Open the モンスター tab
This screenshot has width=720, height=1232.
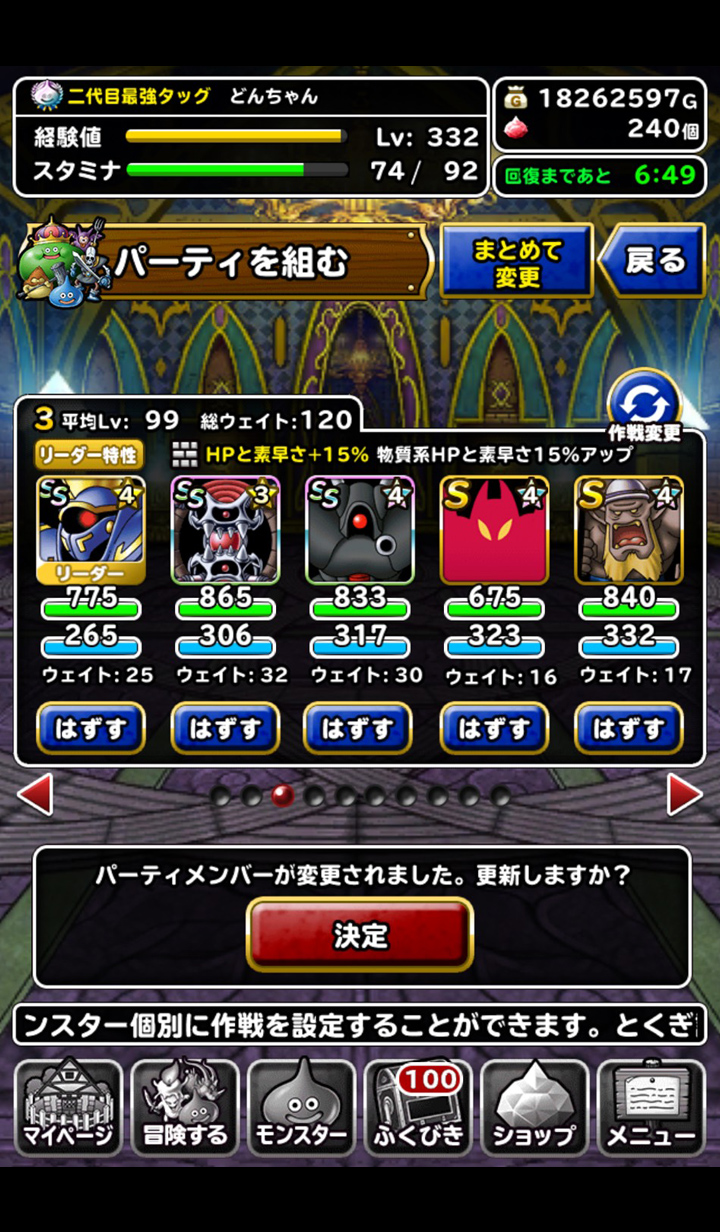301,1107
